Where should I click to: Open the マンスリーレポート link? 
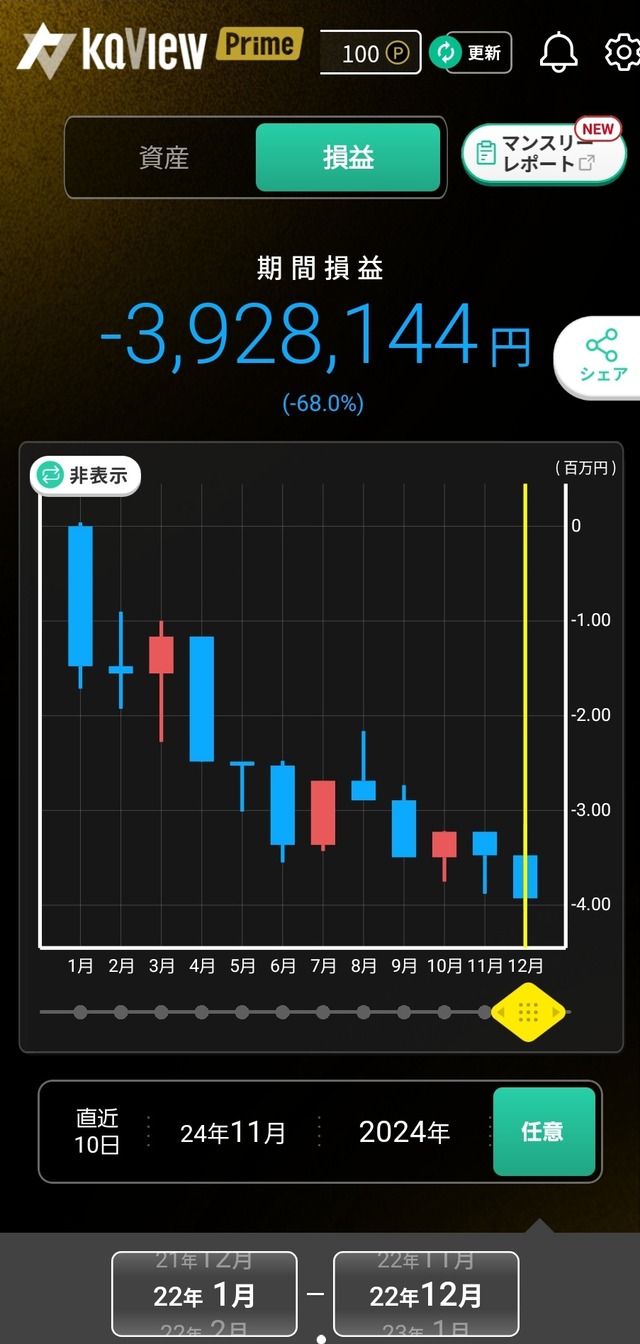click(543, 153)
